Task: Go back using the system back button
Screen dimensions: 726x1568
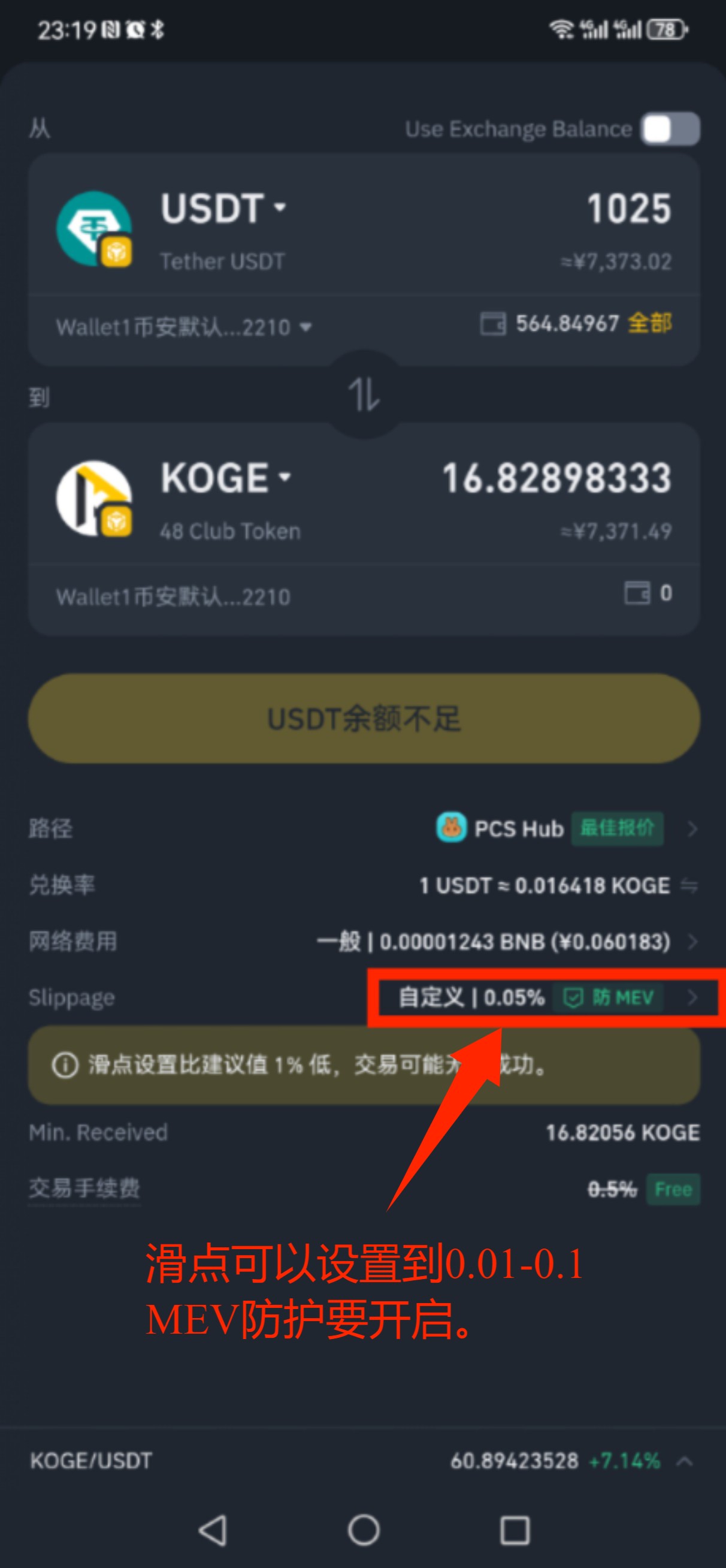Action: tap(213, 1530)
